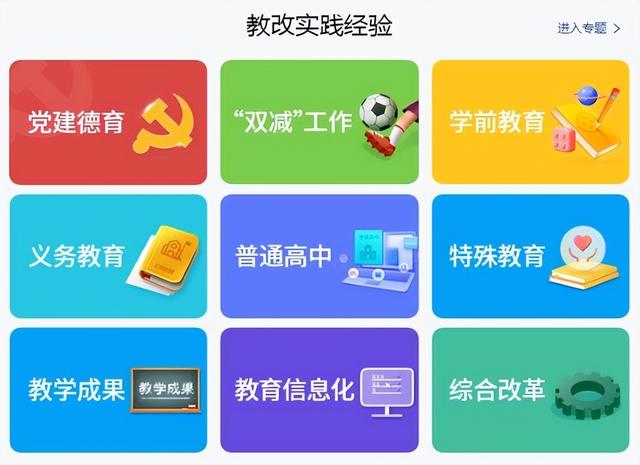The width and height of the screenshot is (640, 465).
Task: Open the 教育信息化 card
Action: tap(319, 389)
